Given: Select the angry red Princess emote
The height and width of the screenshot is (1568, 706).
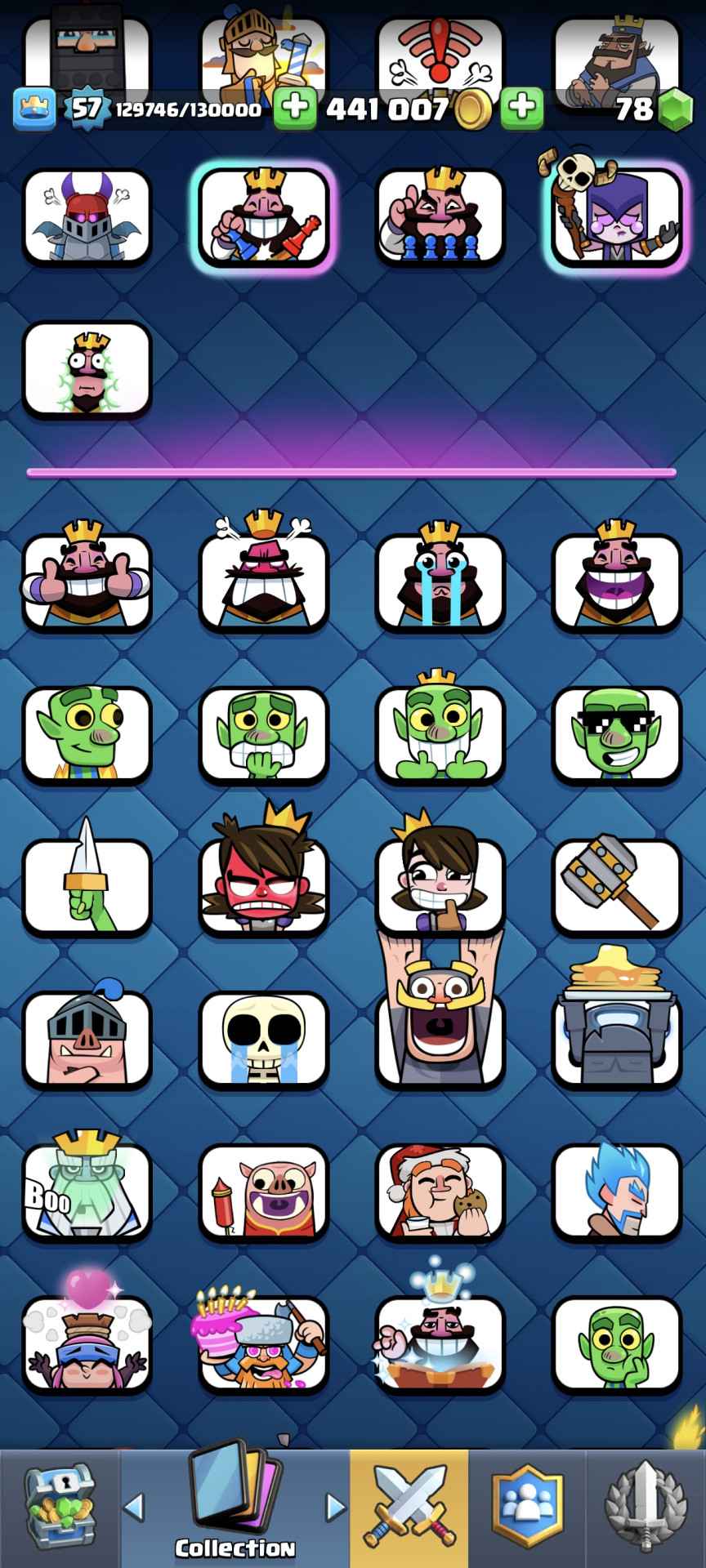Looking at the screenshot, I should [x=263, y=886].
